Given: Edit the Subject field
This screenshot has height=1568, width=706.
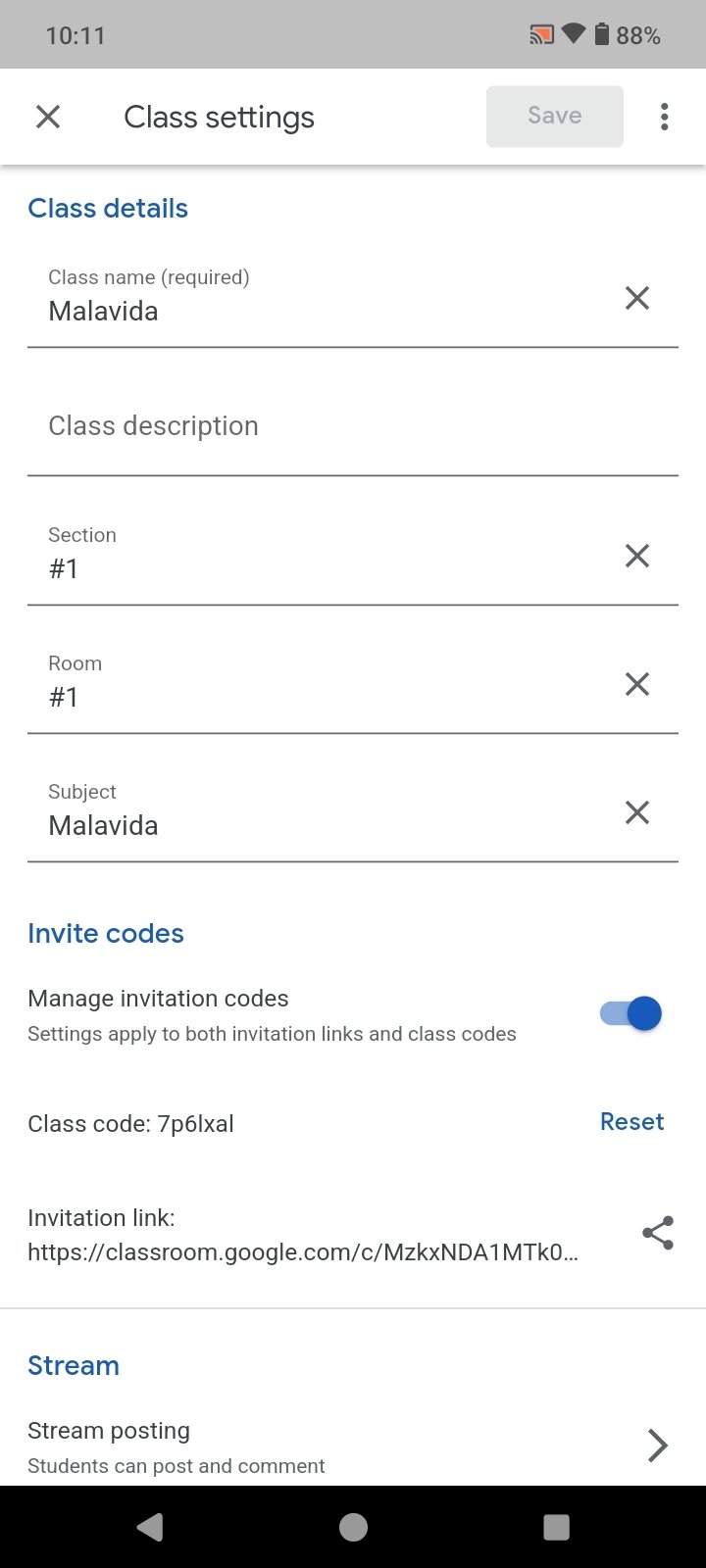Looking at the screenshot, I should pos(314,825).
